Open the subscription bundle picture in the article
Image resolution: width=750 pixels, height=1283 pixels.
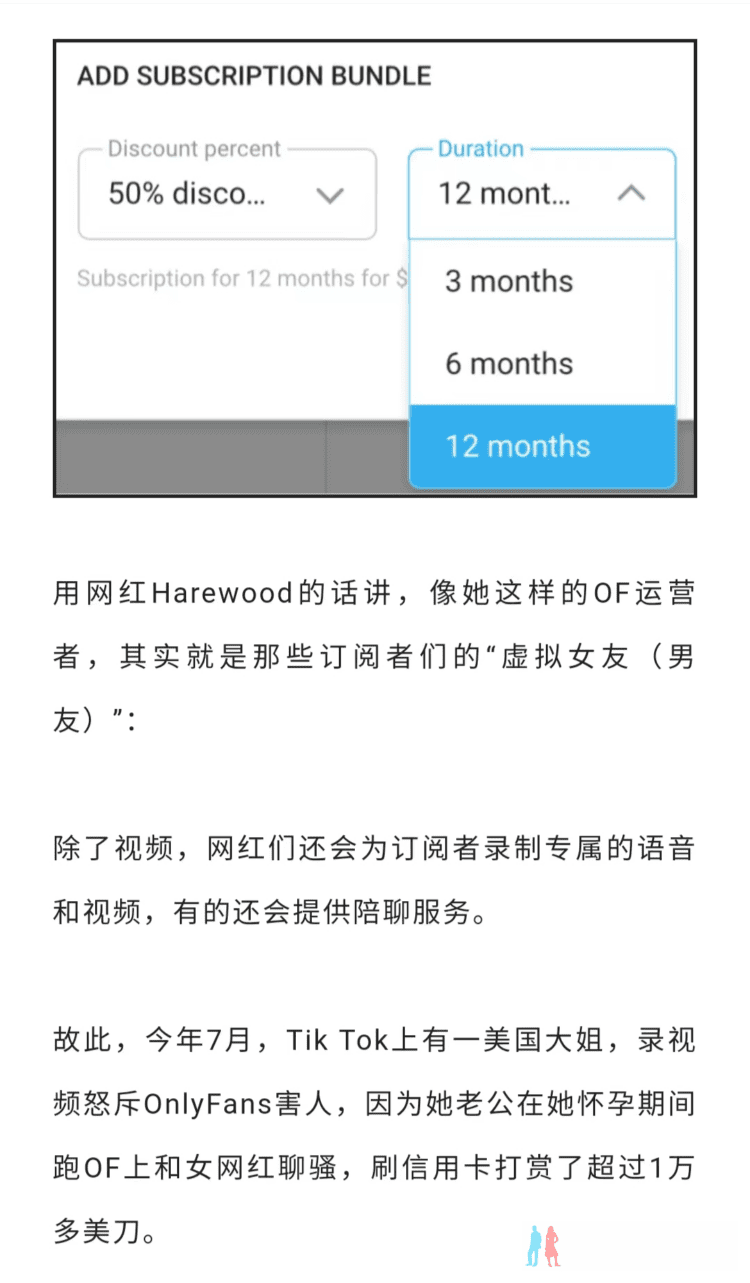pos(375,268)
